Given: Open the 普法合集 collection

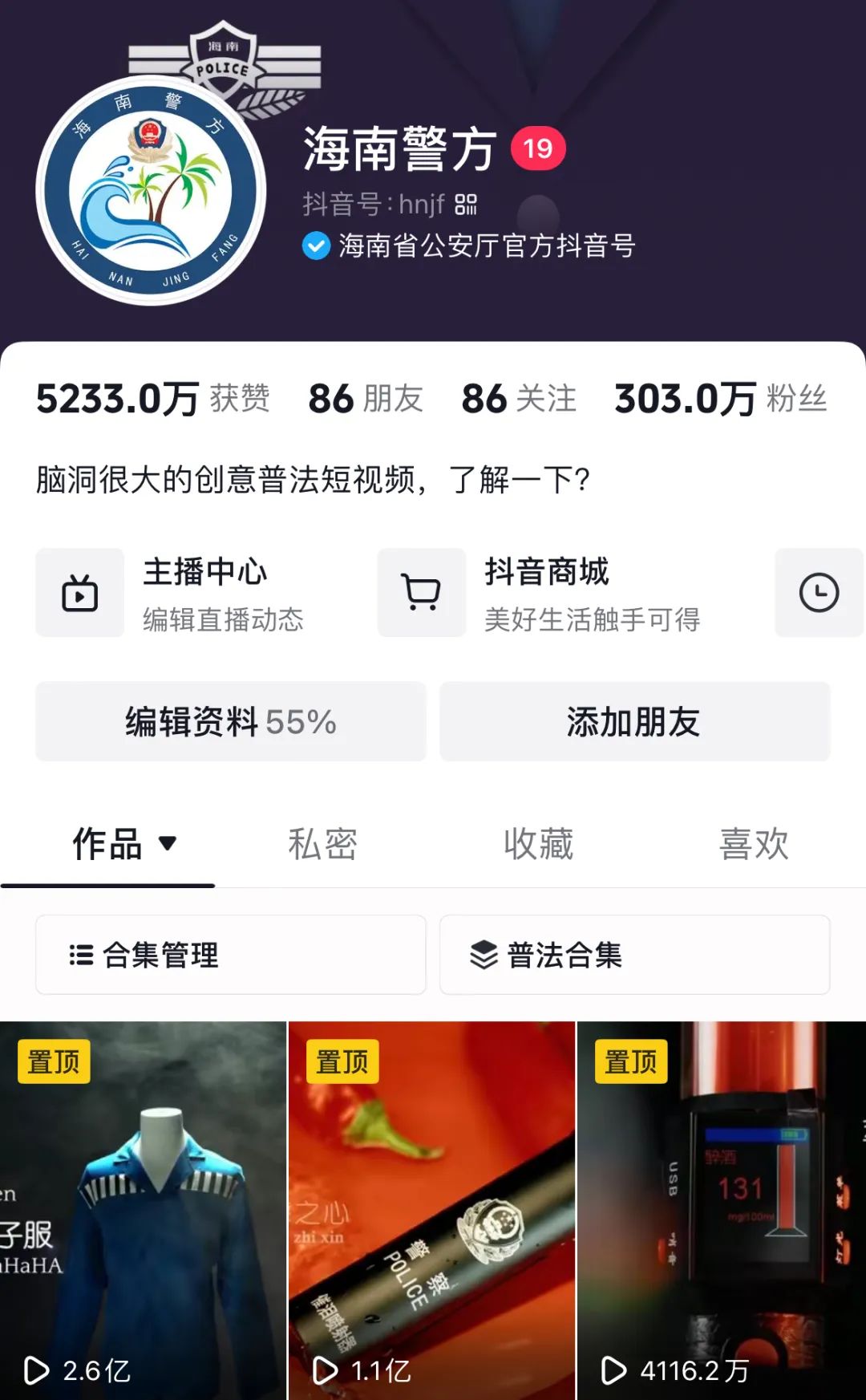Looking at the screenshot, I should [634, 955].
